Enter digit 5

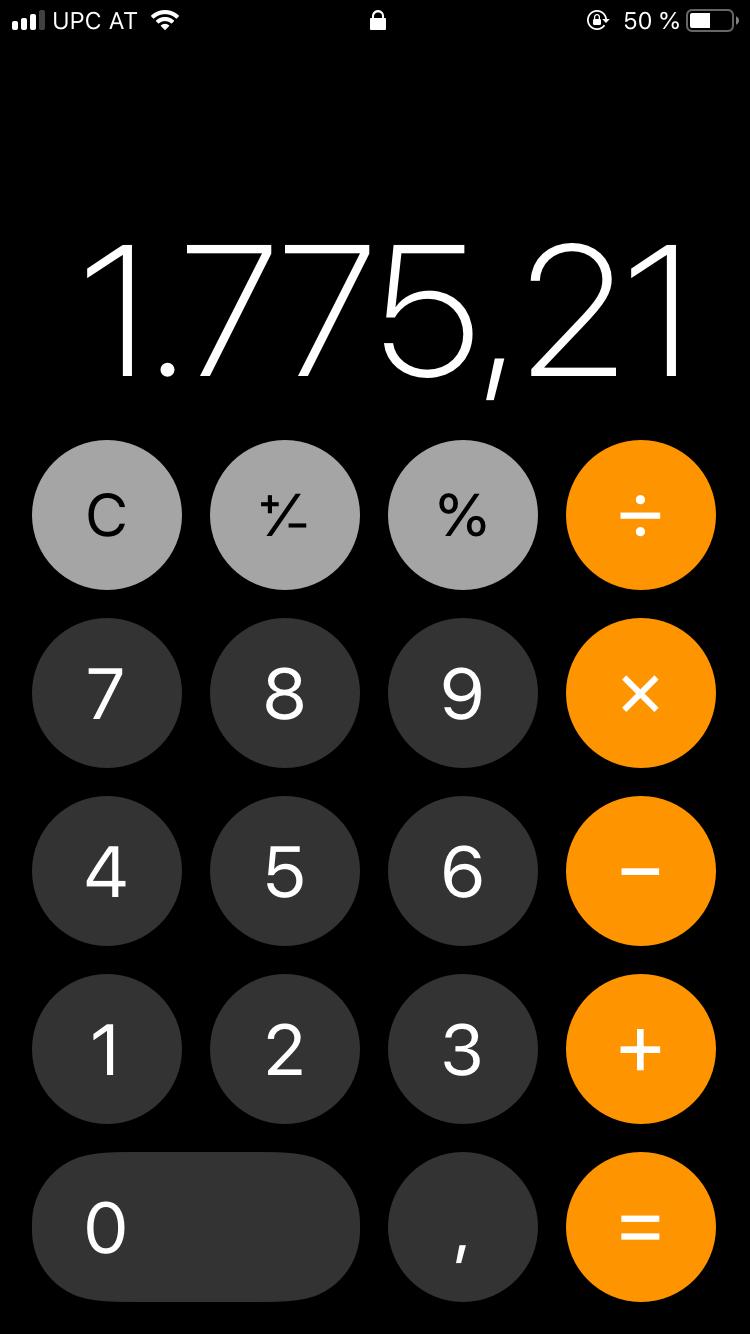(x=285, y=871)
